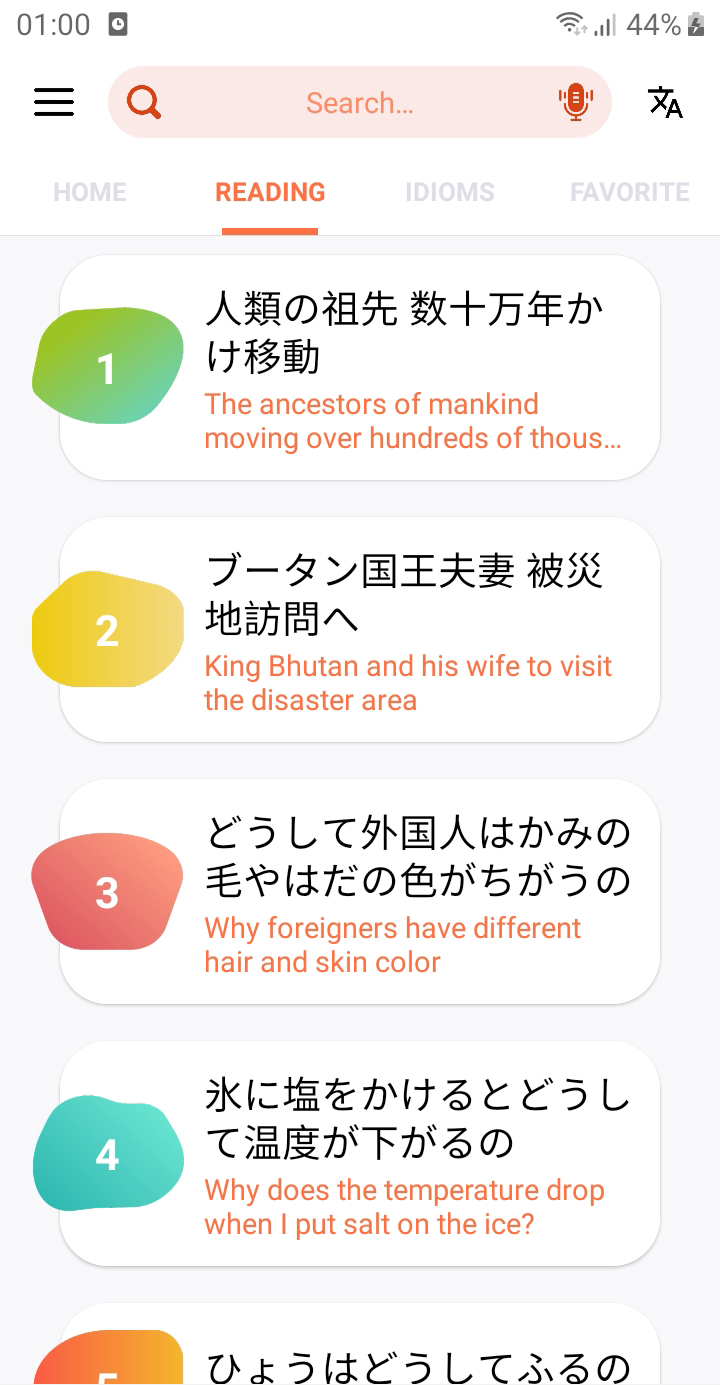The height and width of the screenshot is (1385, 720).
Task: Select the yellow numbered badge for article 2
Action: tap(108, 629)
